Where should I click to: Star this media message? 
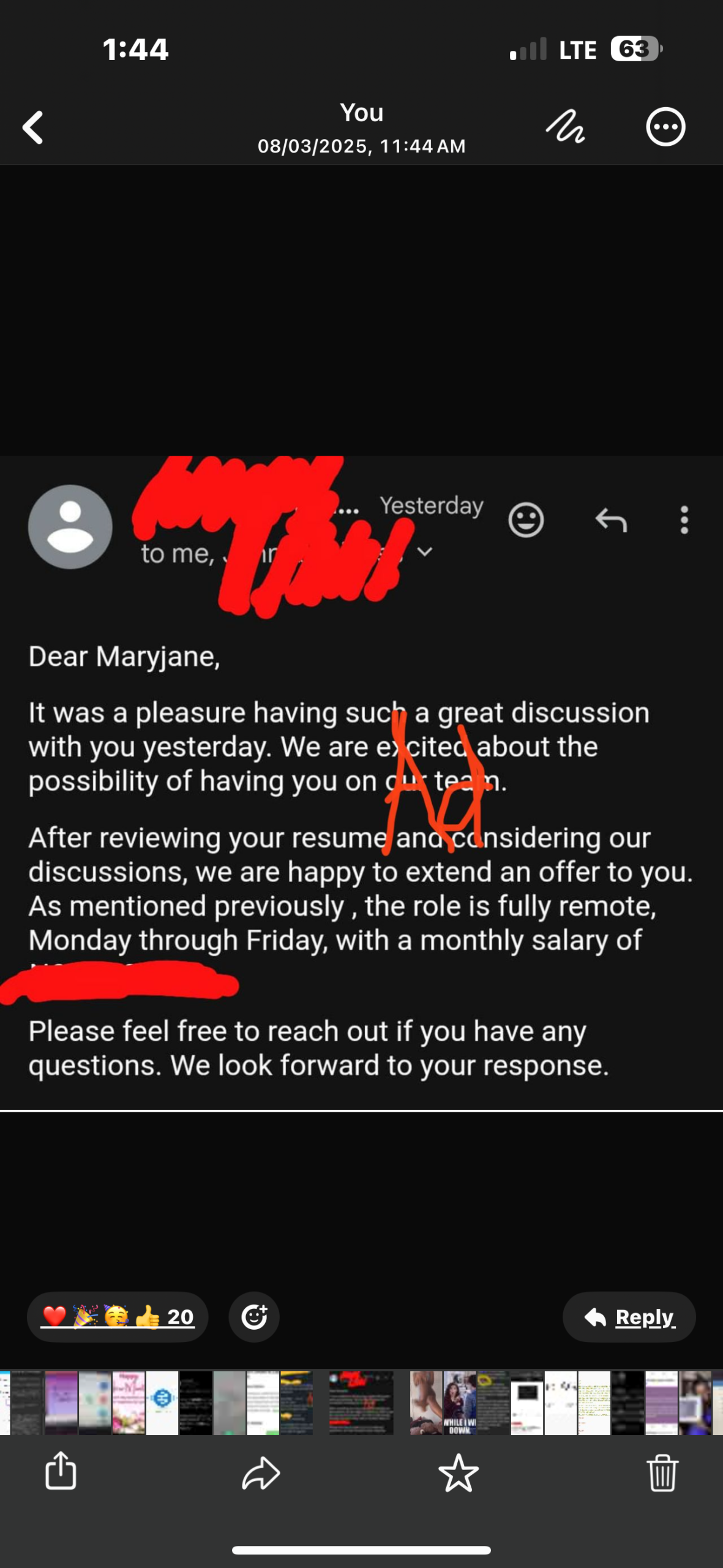[x=459, y=1472]
